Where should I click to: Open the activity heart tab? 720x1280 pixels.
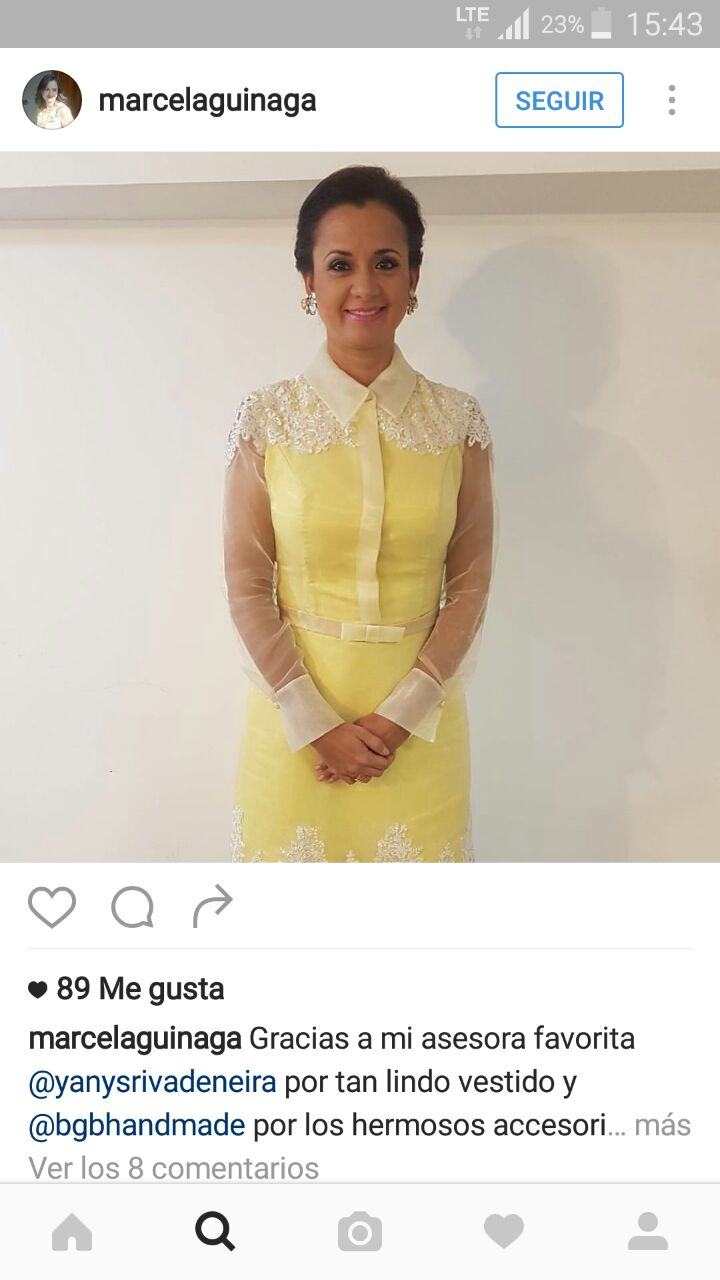coord(504,1232)
